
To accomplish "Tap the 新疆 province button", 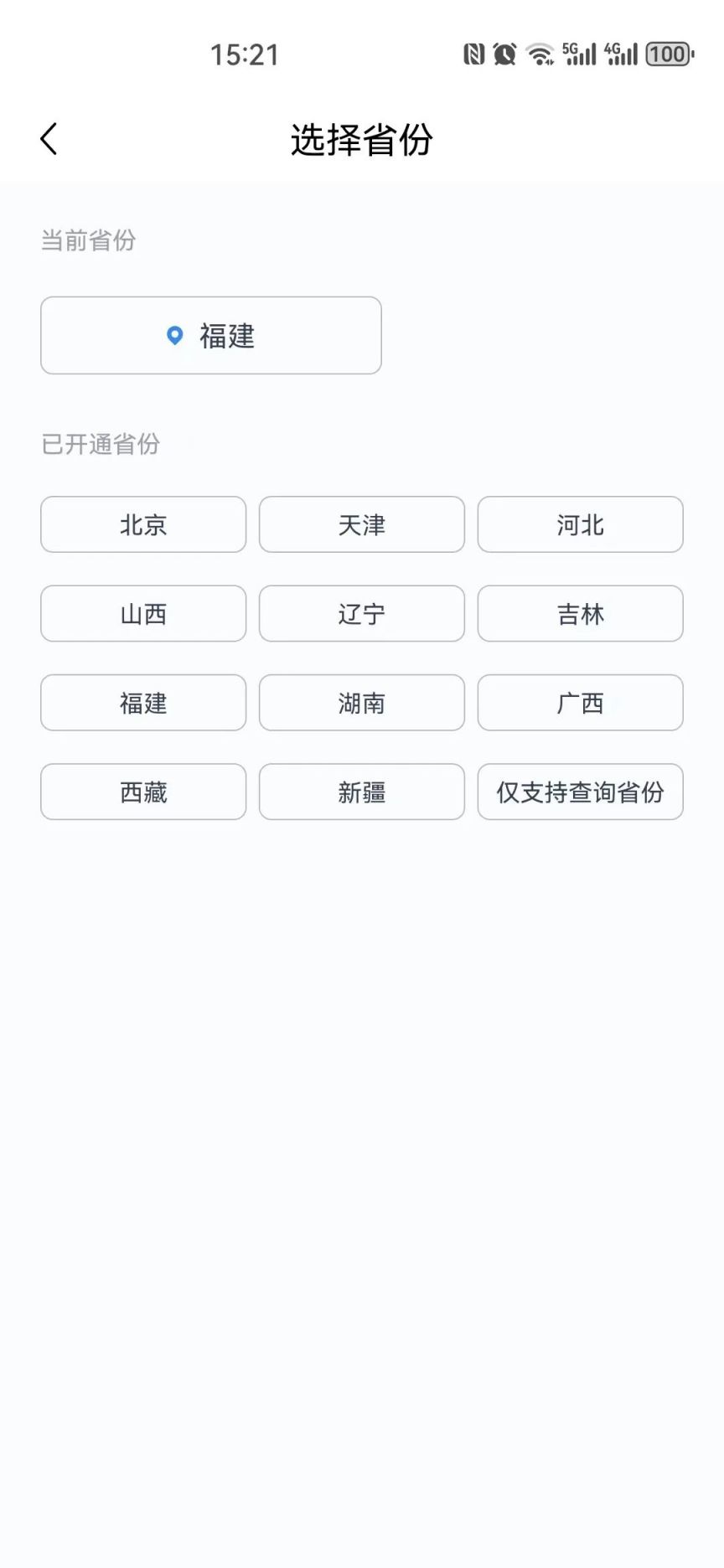I will pos(362,792).
